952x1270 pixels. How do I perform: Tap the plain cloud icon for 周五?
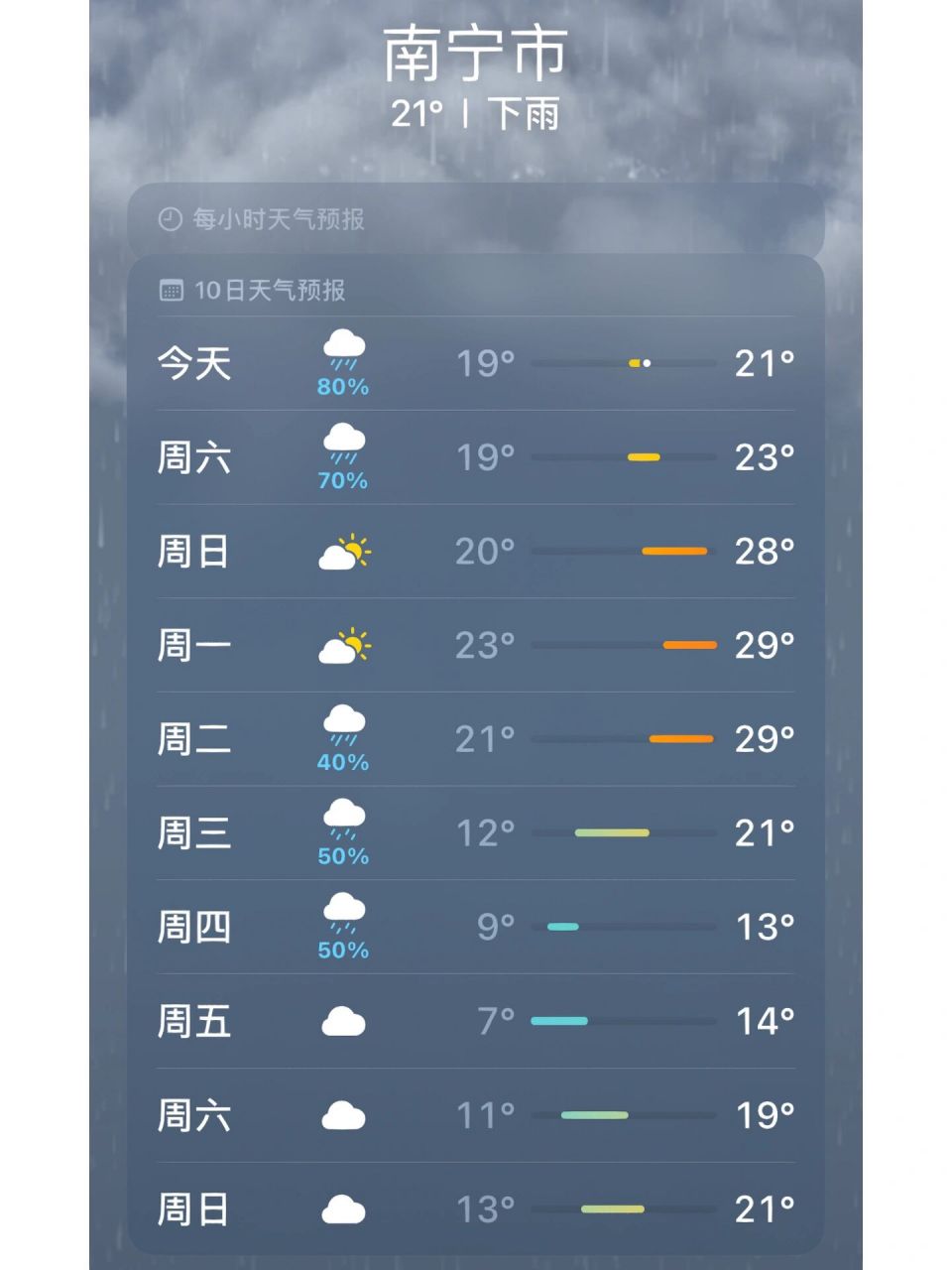coord(342,1019)
